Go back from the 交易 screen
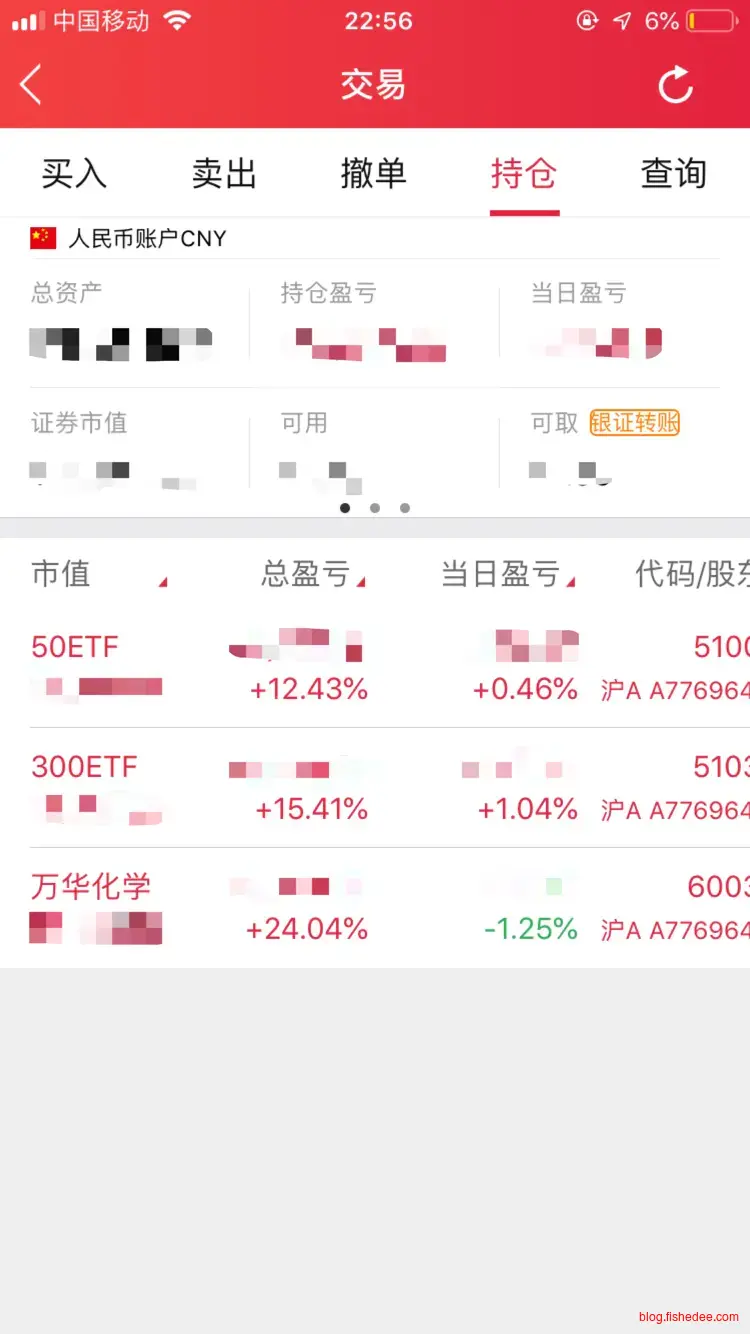The image size is (750, 1334). click(x=32, y=85)
